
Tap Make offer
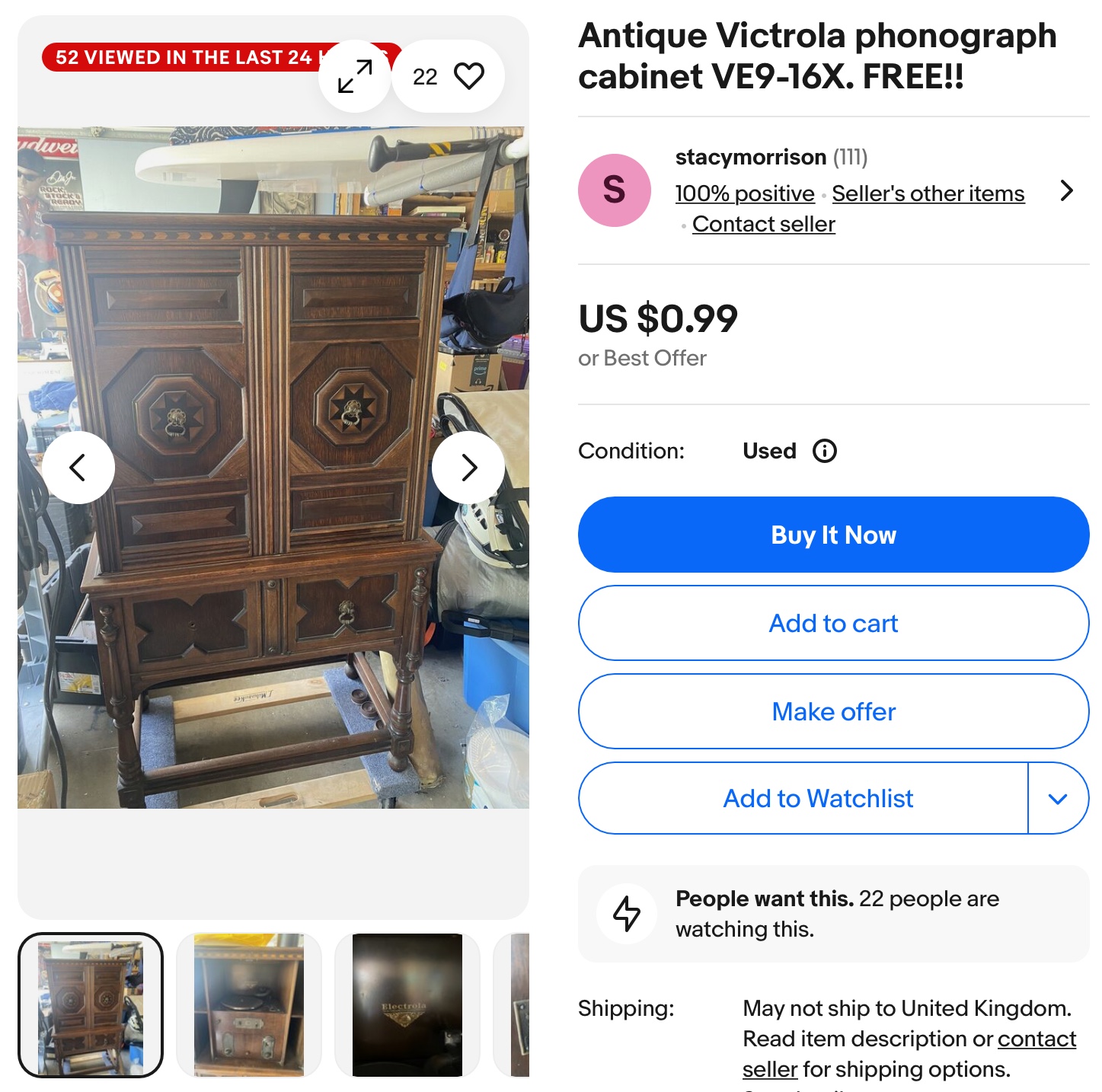[x=833, y=711]
